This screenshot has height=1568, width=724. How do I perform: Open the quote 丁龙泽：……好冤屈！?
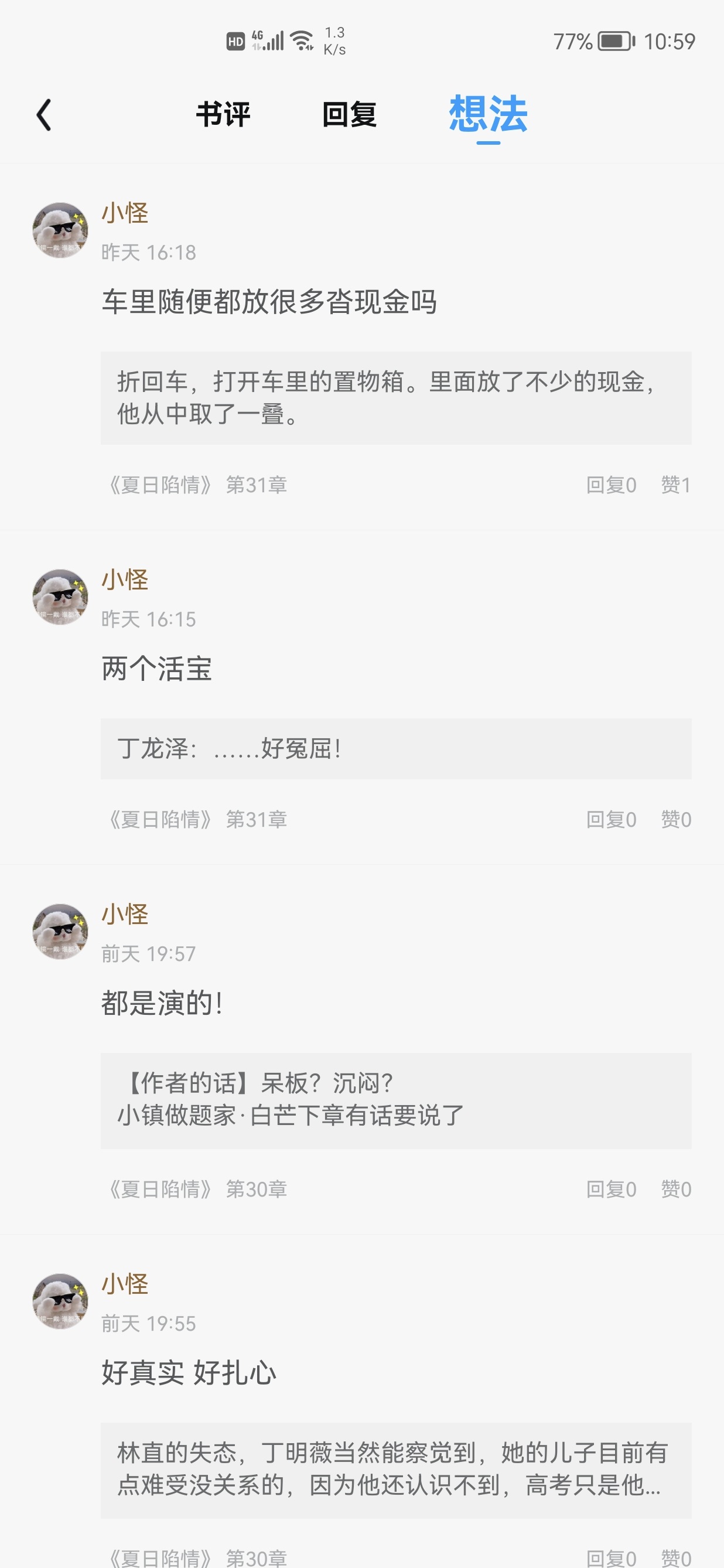pyautogui.click(x=395, y=749)
